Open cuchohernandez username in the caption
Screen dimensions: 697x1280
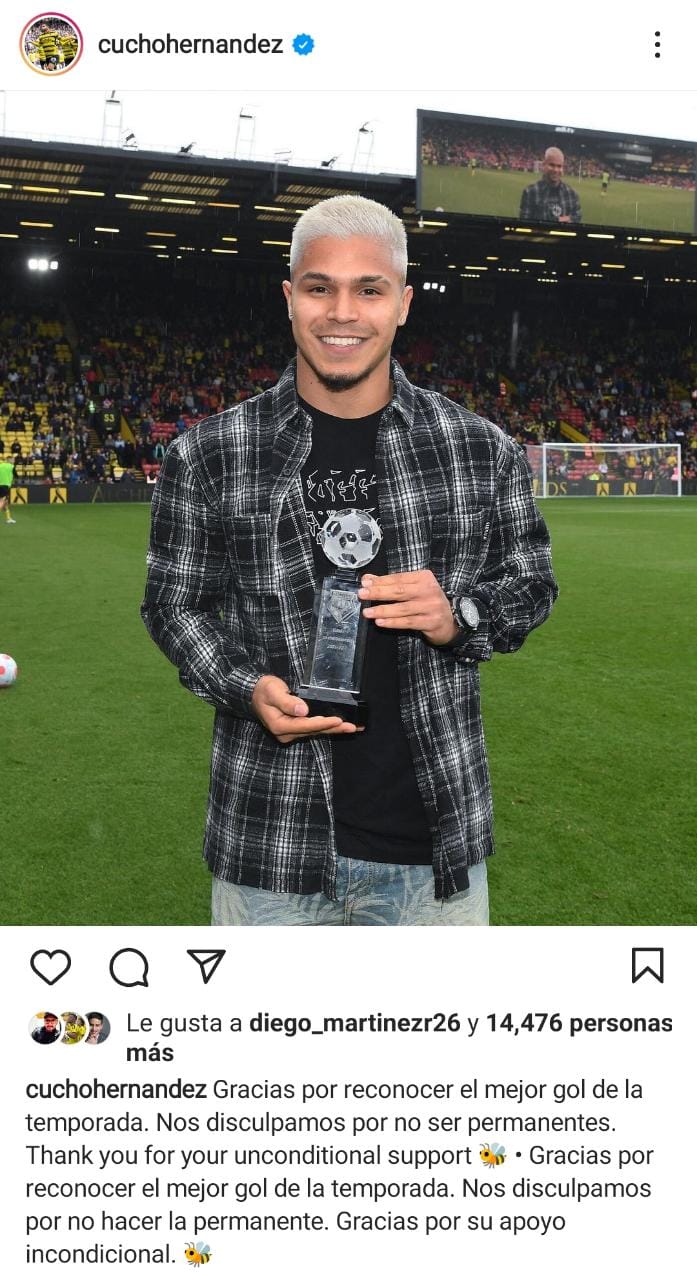click(116, 1089)
